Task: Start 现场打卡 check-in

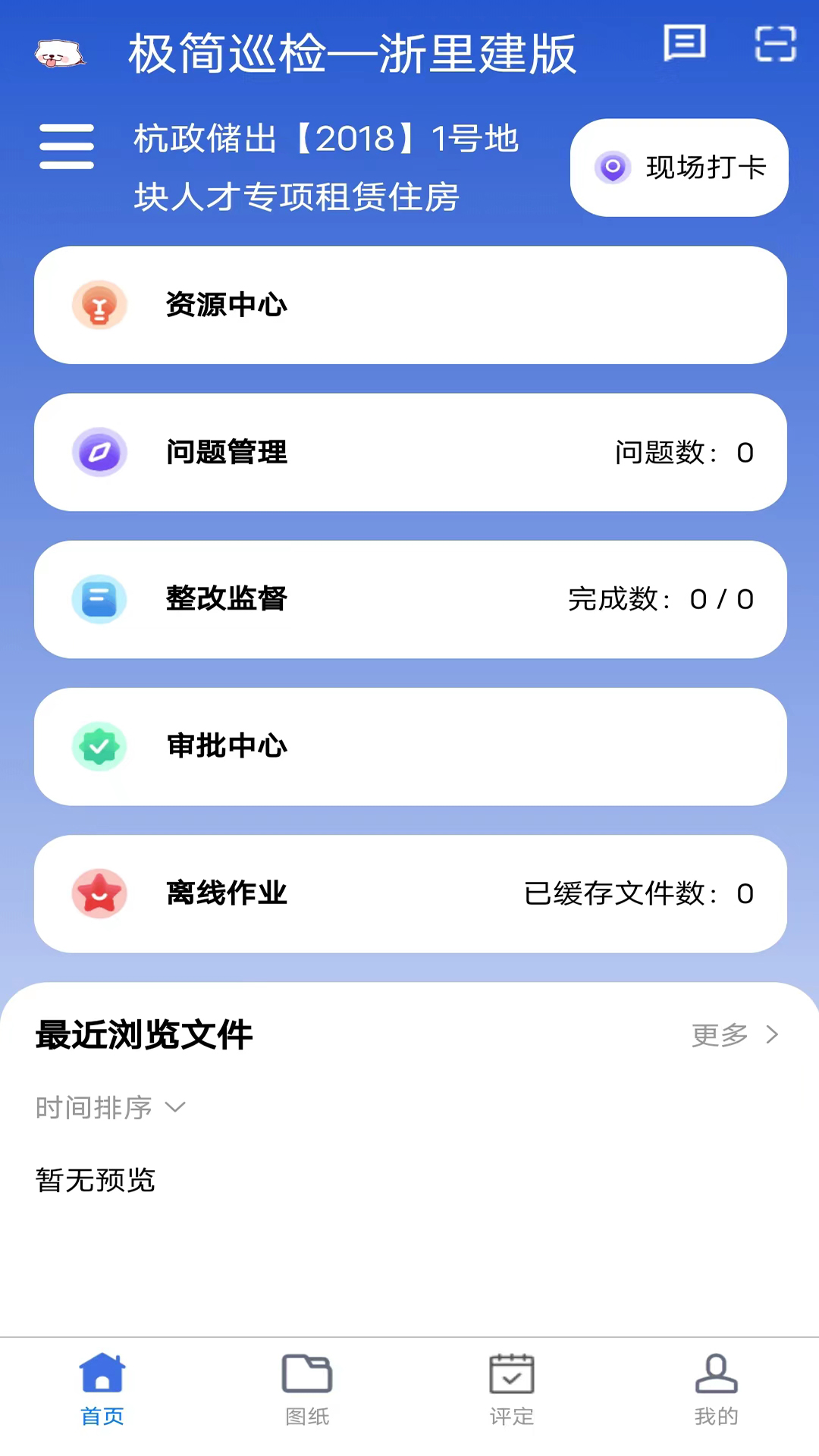Action: [x=678, y=168]
